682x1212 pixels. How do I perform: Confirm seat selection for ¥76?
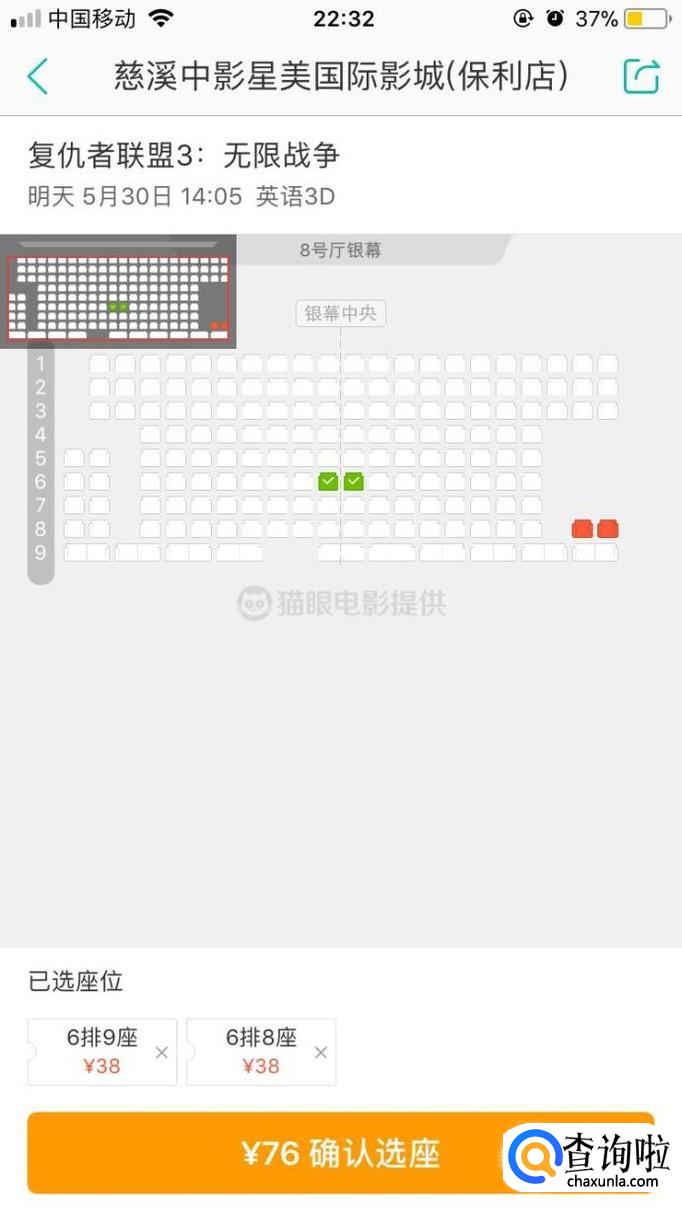[x=341, y=1153]
